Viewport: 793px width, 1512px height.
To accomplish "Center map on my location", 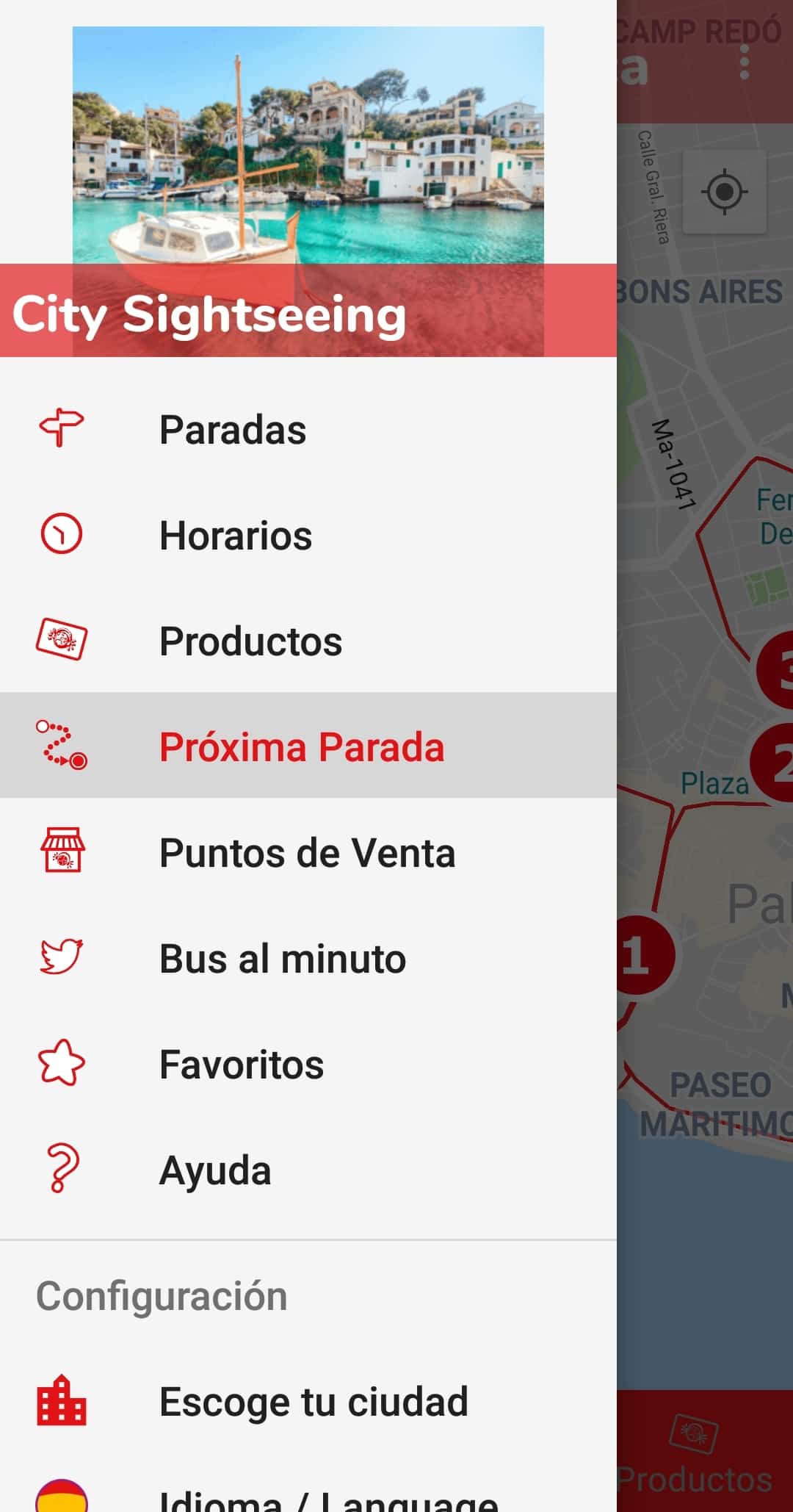I will coord(724,192).
